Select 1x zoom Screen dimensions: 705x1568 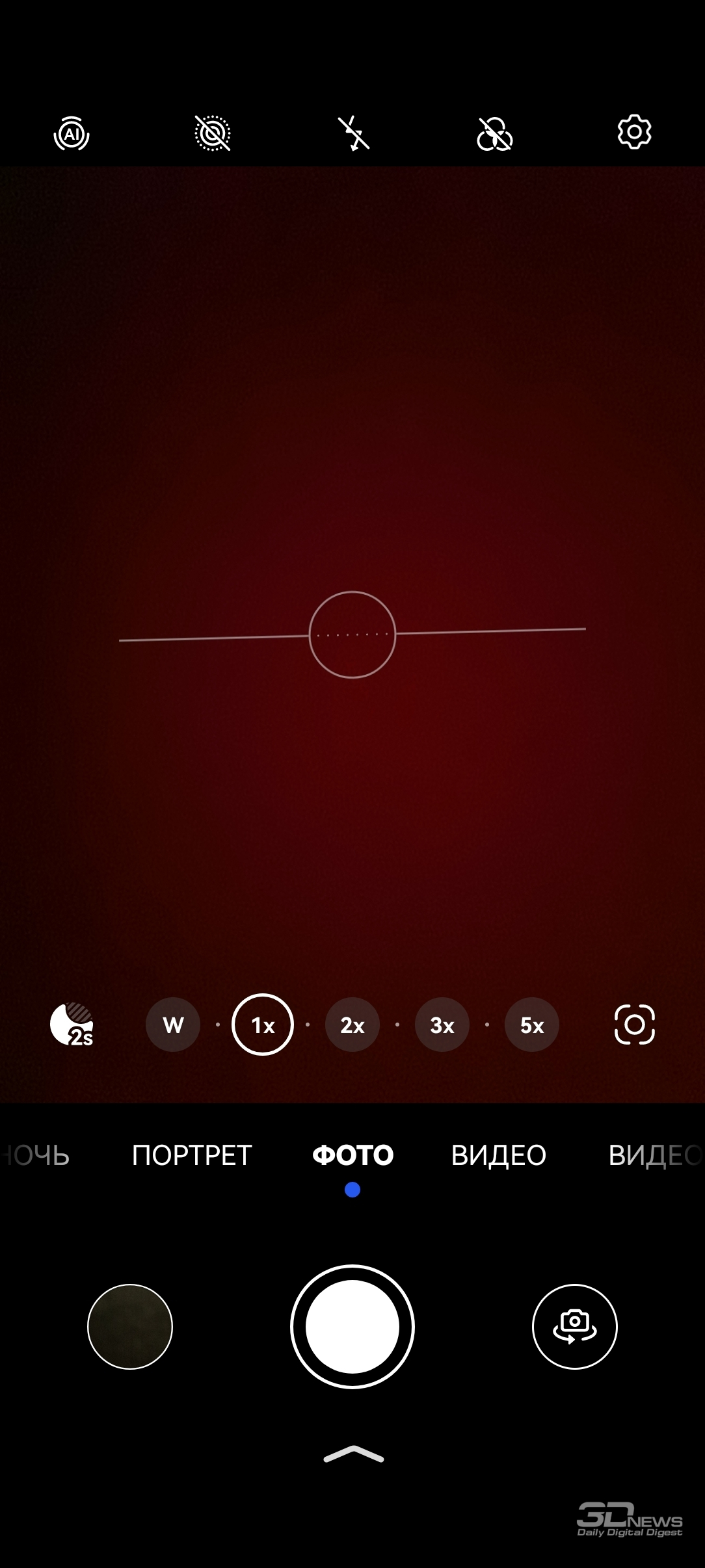click(263, 1025)
